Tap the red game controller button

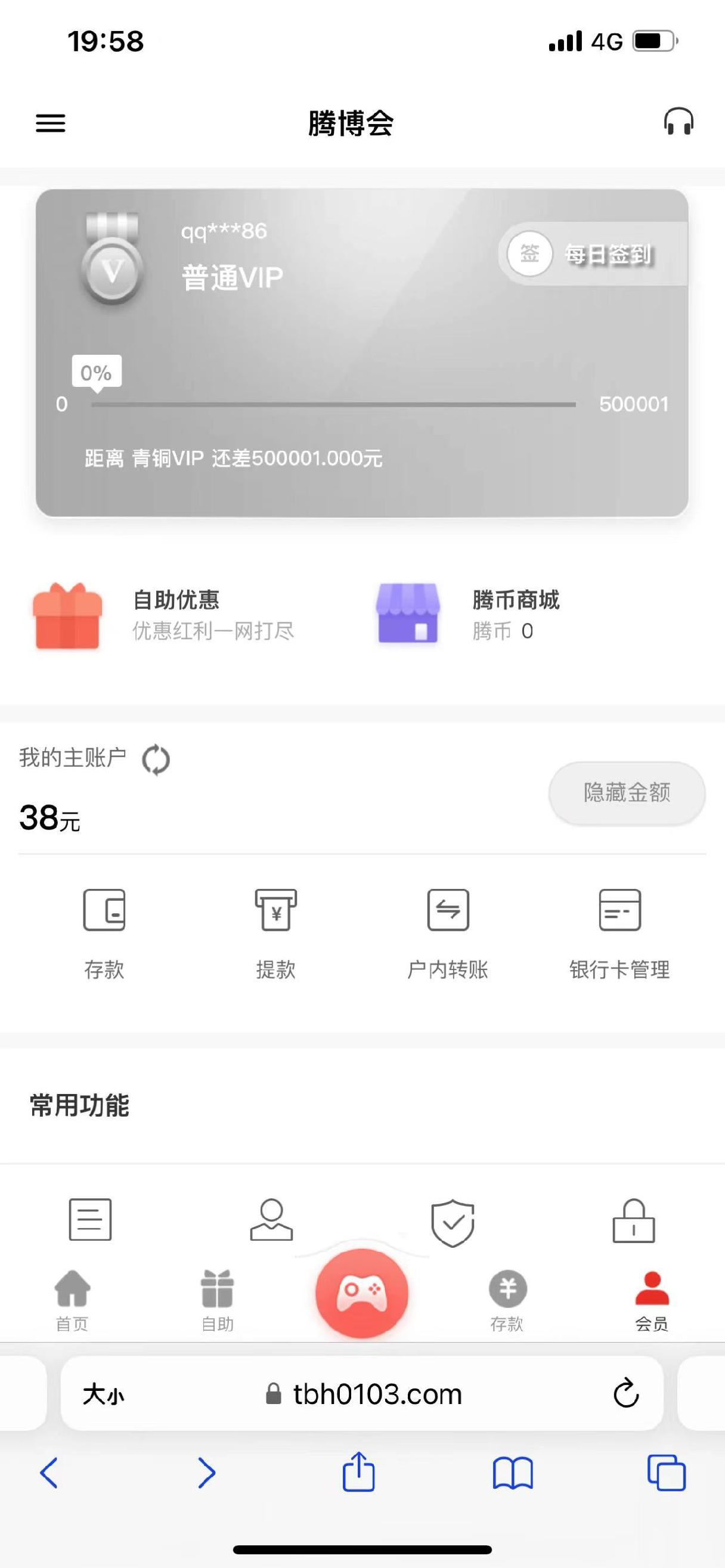(361, 1293)
